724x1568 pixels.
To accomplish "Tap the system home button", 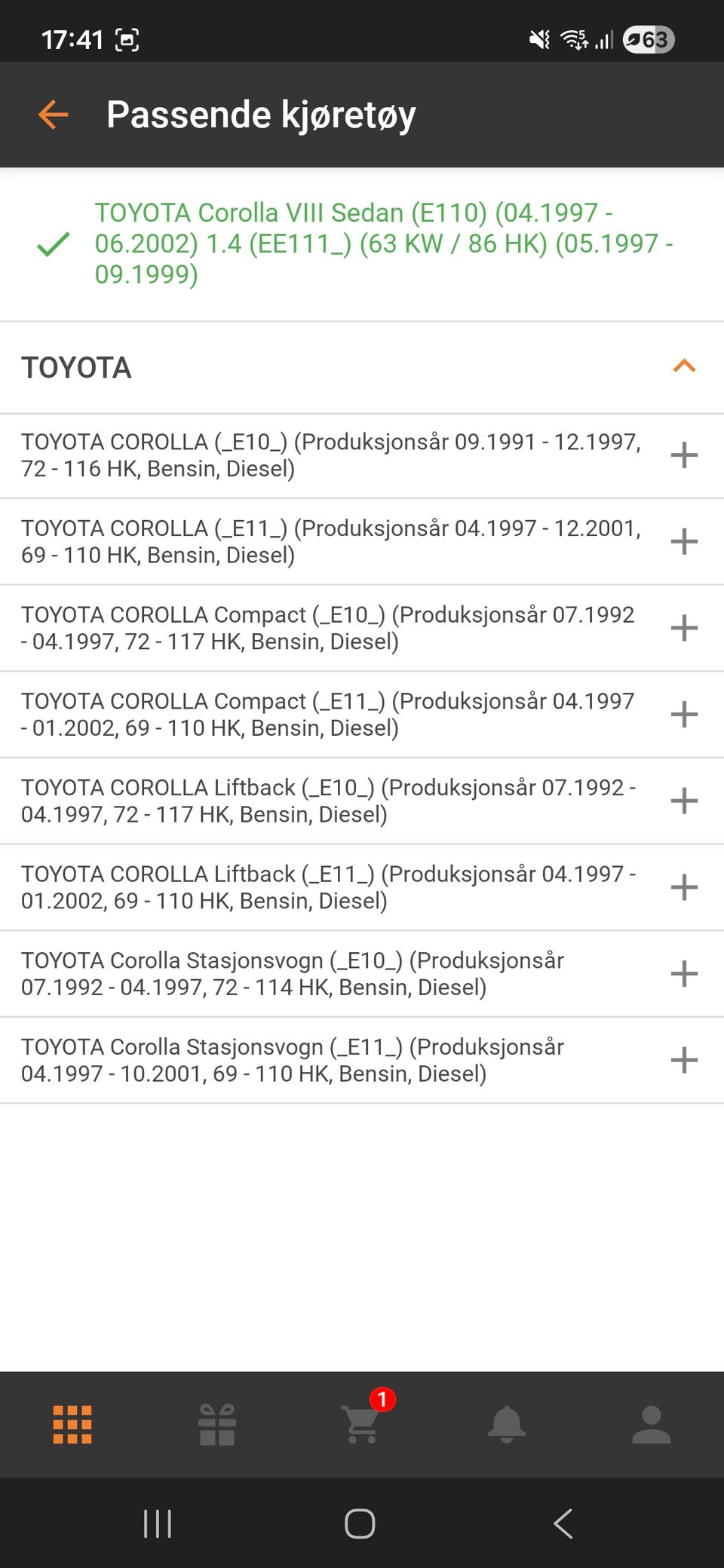I will point(360,1524).
